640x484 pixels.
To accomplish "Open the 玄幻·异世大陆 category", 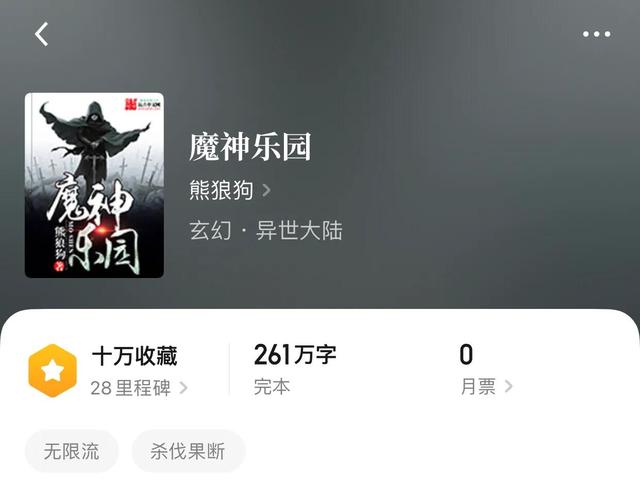I will [x=266, y=230].
